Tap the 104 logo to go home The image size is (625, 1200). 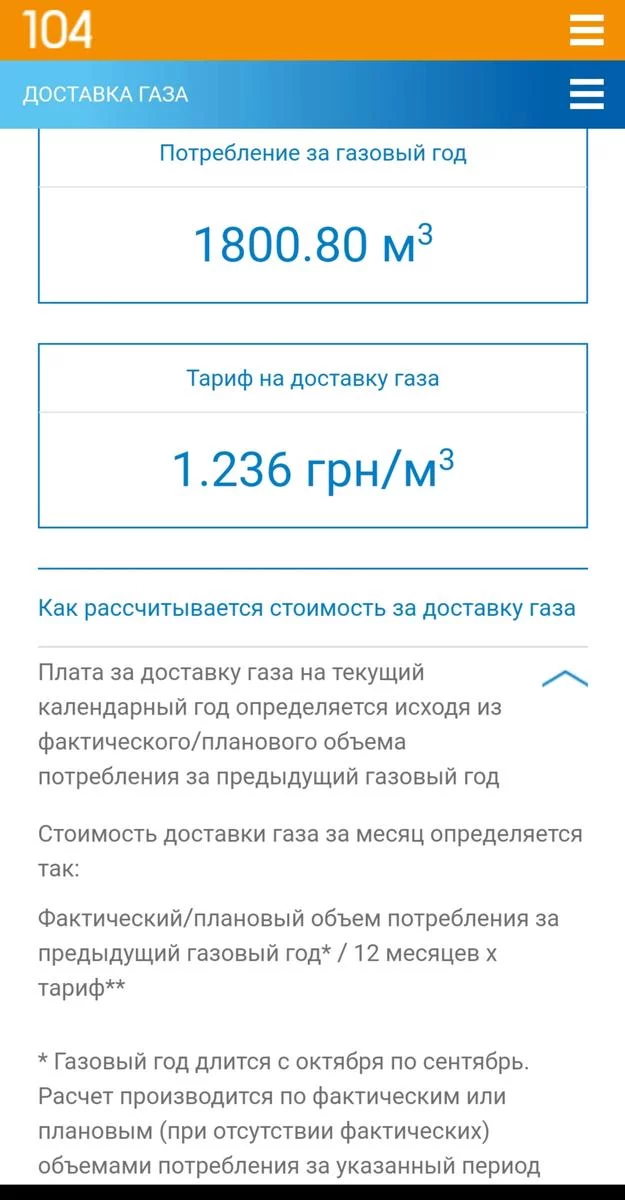[58, 30]
